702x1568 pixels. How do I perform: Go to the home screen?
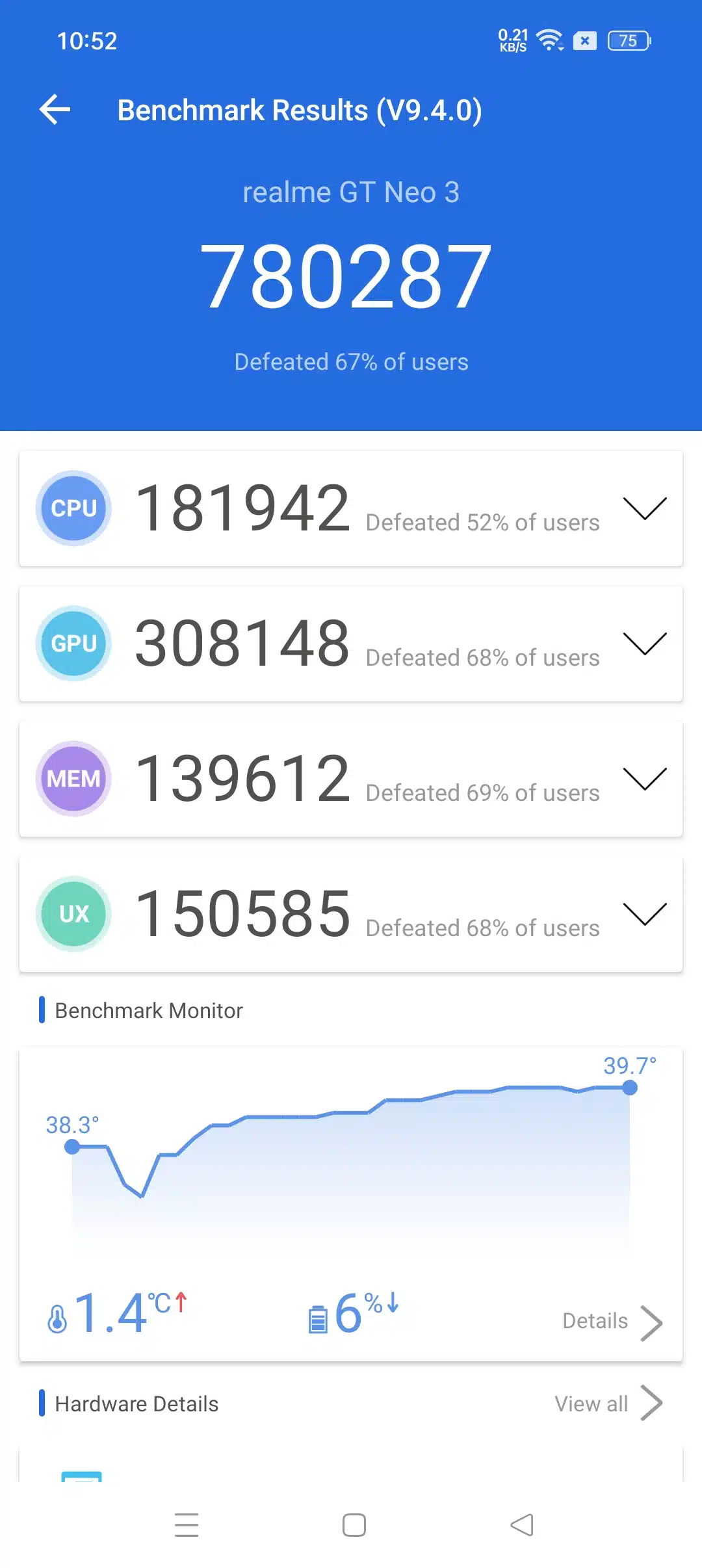coord(354,1524)
